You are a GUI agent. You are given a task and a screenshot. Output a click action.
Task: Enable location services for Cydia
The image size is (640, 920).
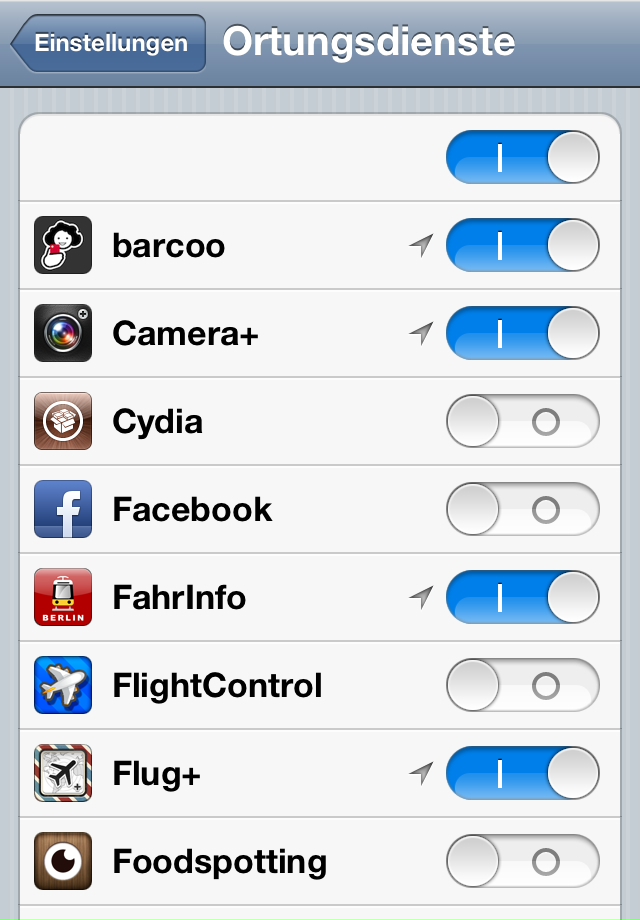(x=522, y=422)
